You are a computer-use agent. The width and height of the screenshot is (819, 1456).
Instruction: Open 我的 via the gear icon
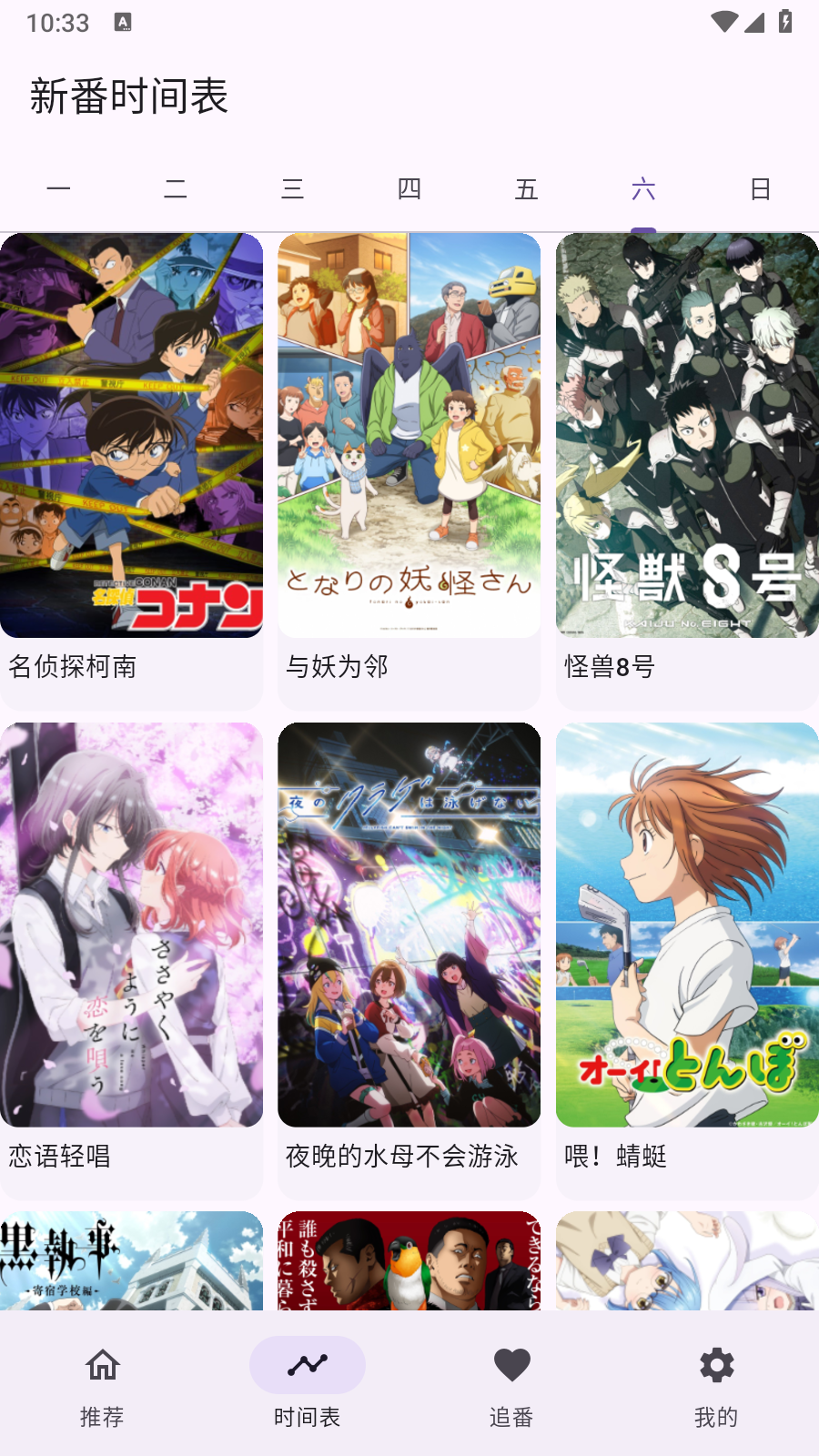pyautogui.click(x=716, y=1364)
